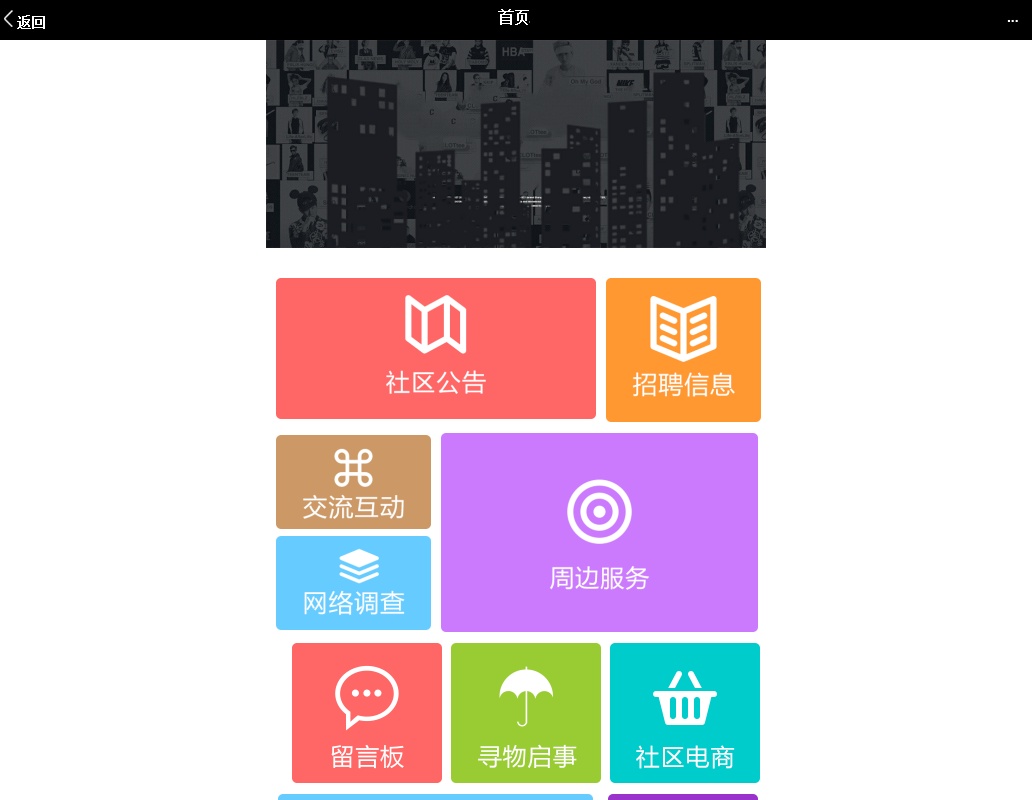Enter the 交流互动 section
This screenshot has width=1032, height=800.
[353, 482]
